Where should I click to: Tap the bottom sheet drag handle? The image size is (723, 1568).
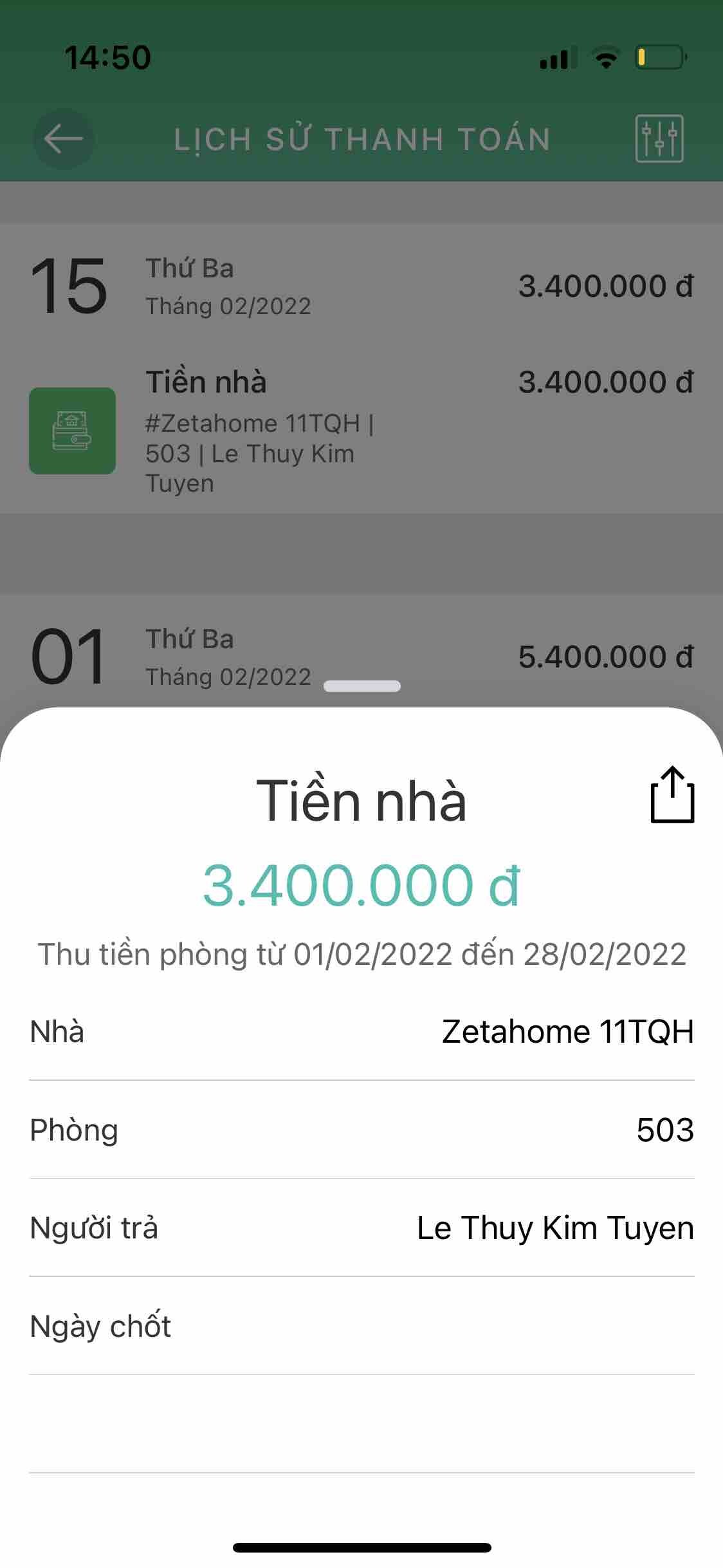click(x=362, y=686)
